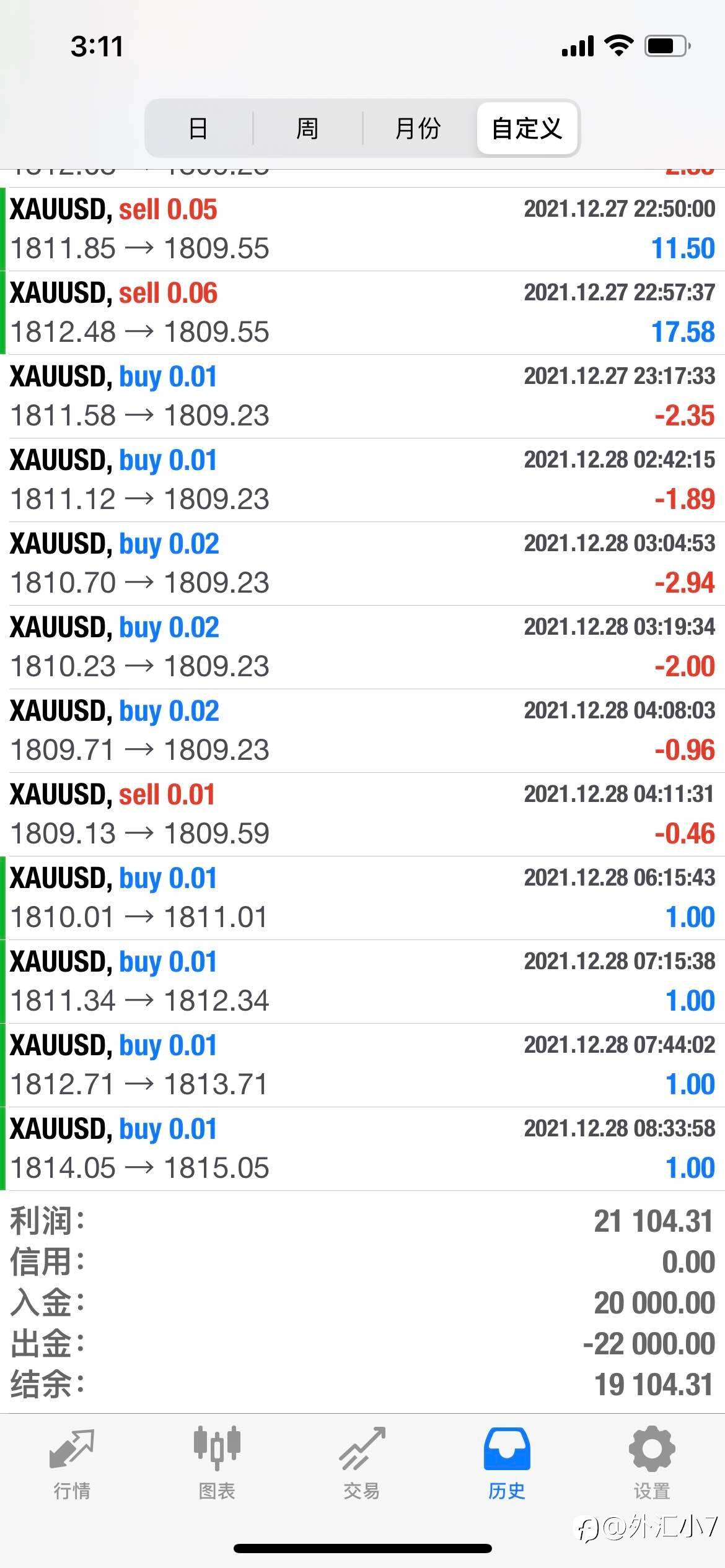
Task: Open the 设置 settings tab
Action: (x=652, y=1464)
